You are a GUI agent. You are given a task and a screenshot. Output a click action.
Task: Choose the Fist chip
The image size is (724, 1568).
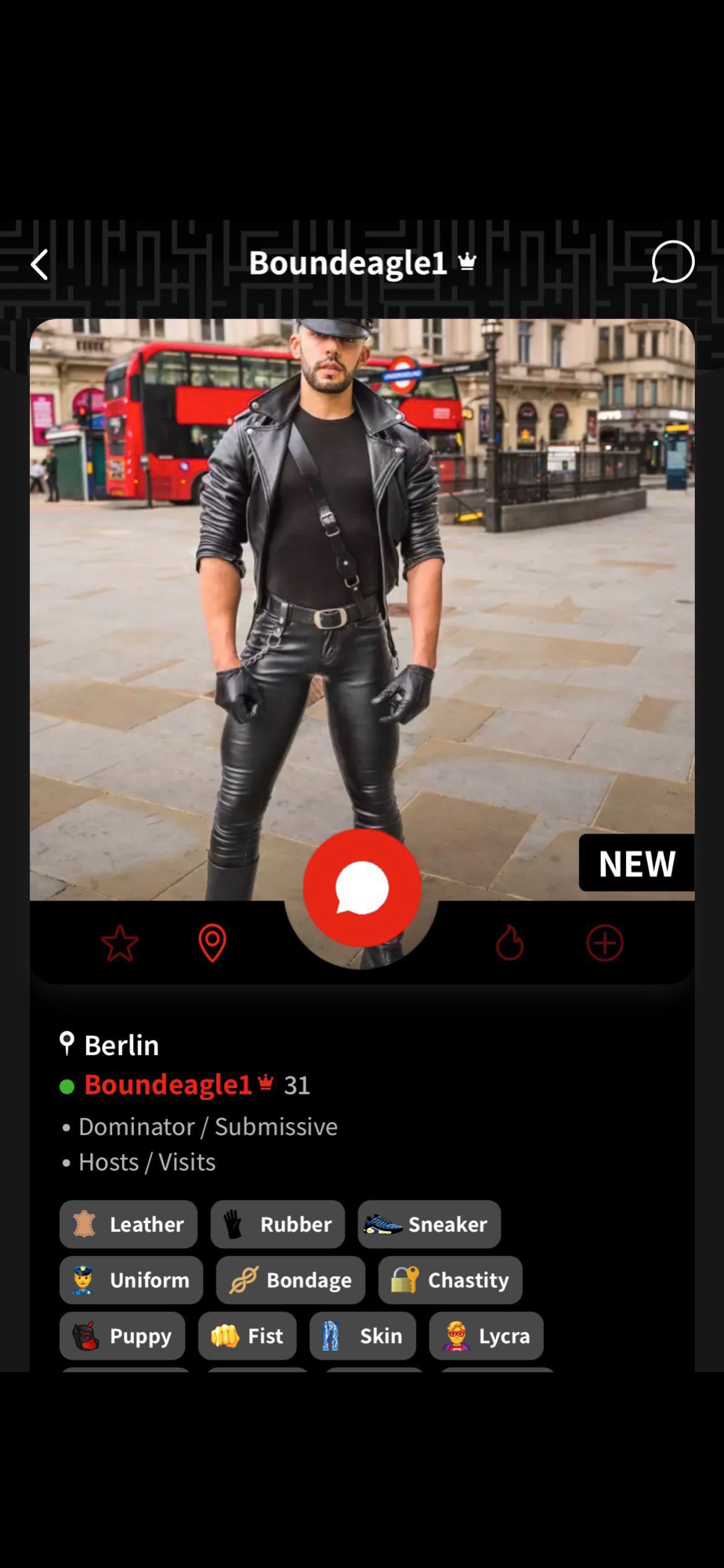[x=247, y=1336]
